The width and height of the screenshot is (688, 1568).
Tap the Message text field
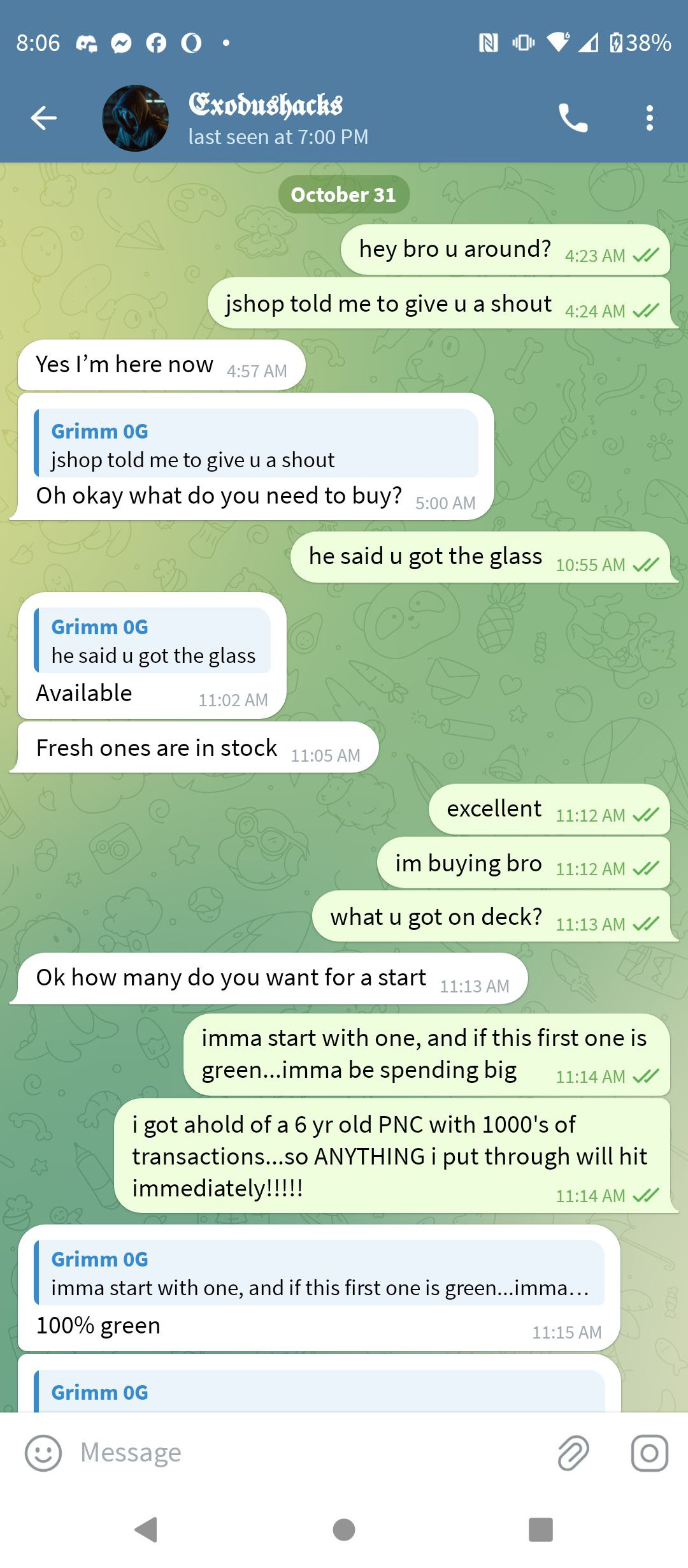click(x=306, y=1453)
